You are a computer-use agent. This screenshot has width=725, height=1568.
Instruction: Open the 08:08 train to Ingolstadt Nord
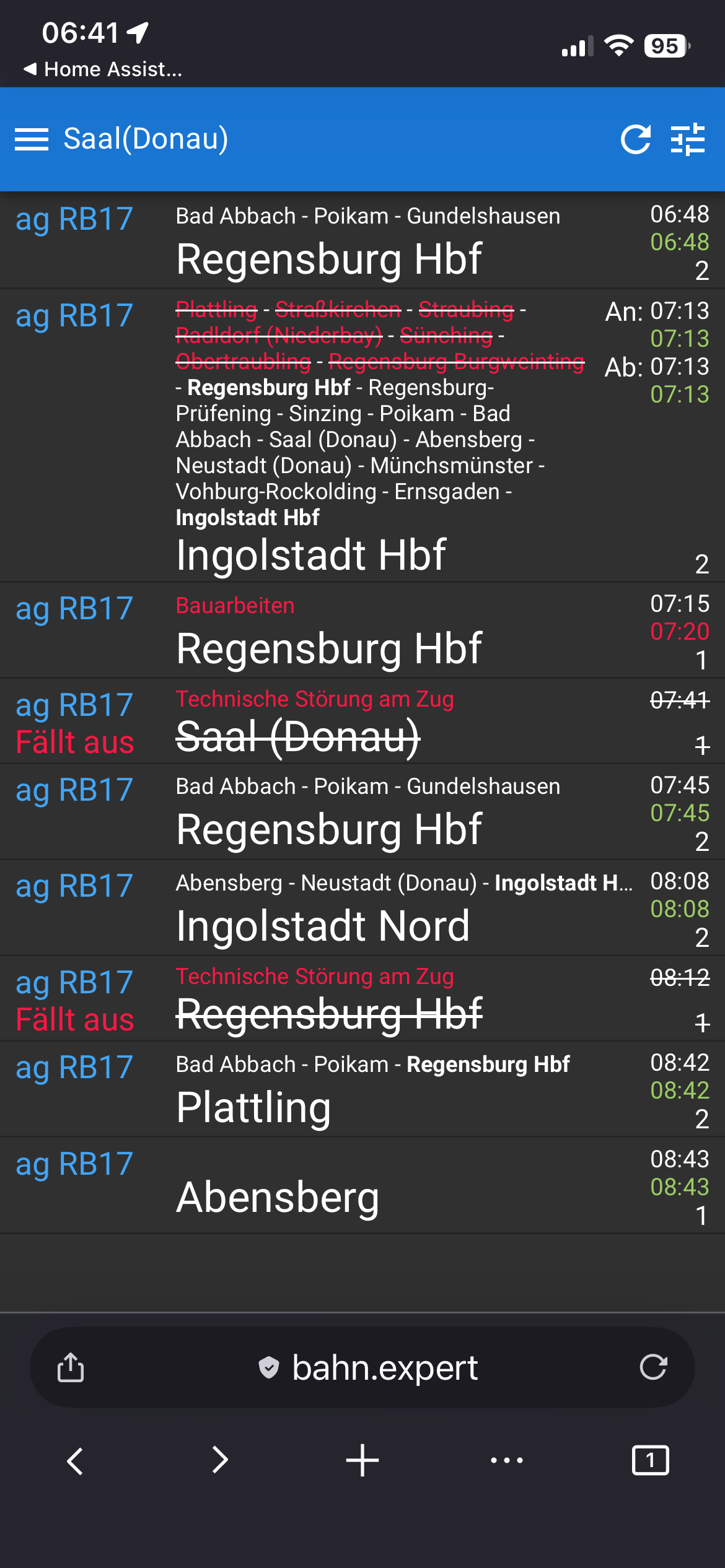(x=362, y=907)
